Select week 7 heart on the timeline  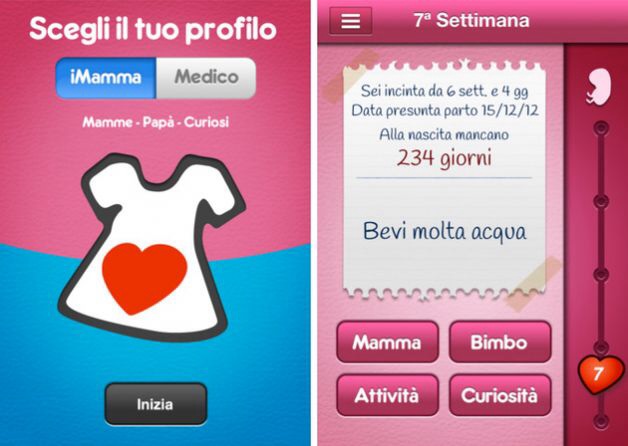coord(600,375)
